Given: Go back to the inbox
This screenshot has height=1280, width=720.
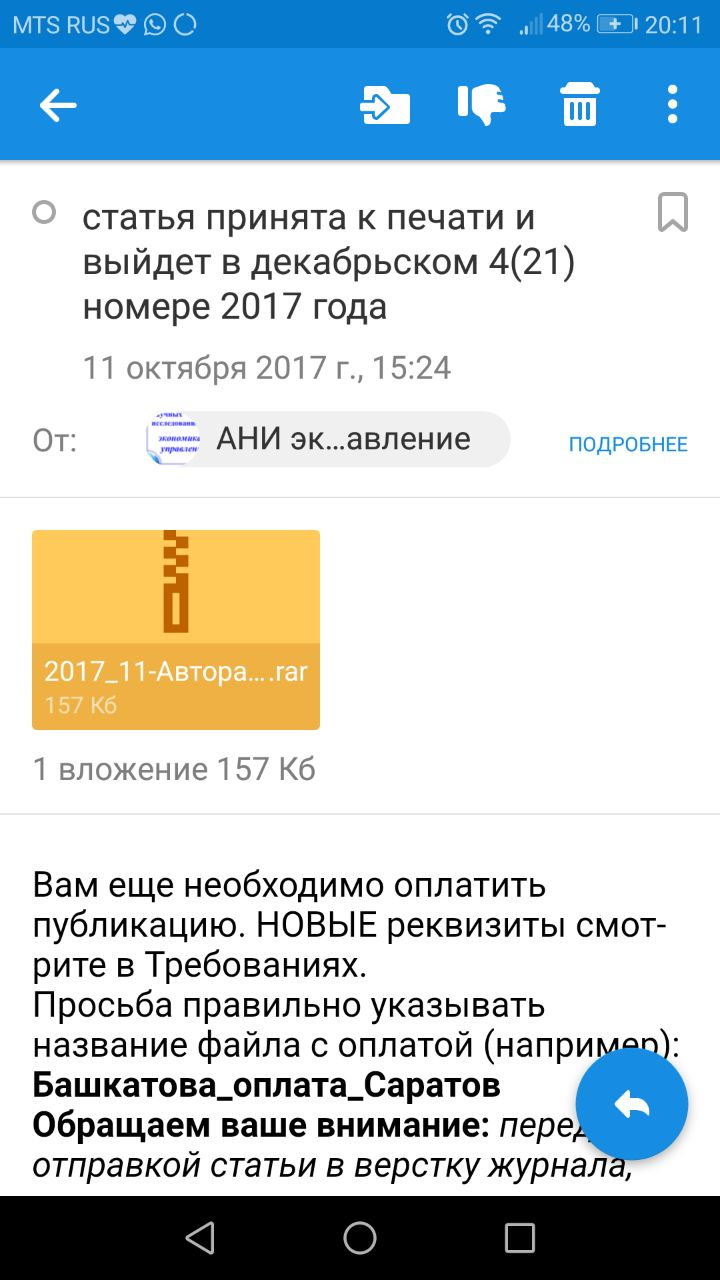Looking at the screenshot, I should click(58, 105).
